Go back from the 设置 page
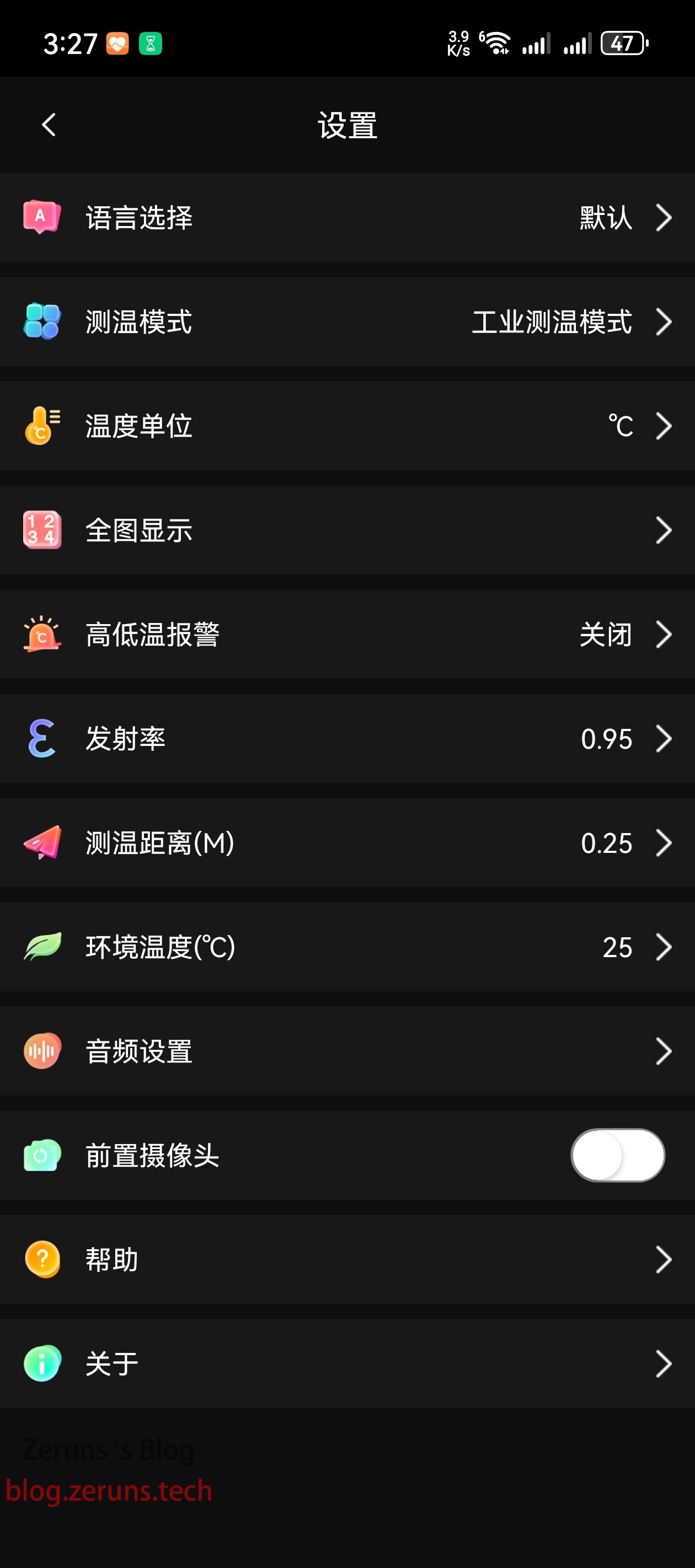The height and width of the screenshot is (1568, 695). point(49,125)
